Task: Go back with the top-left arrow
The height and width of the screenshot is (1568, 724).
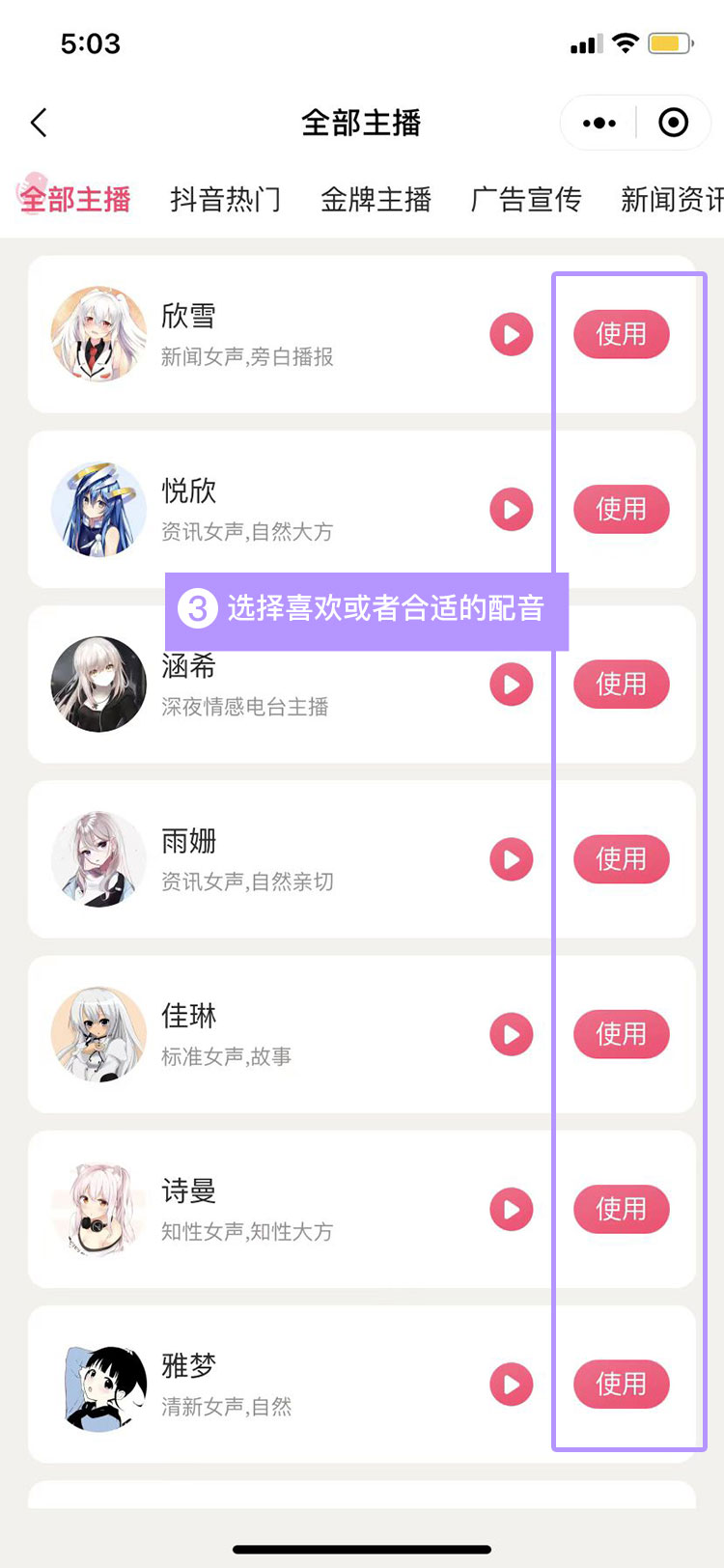Action: (x=39, y=123)
